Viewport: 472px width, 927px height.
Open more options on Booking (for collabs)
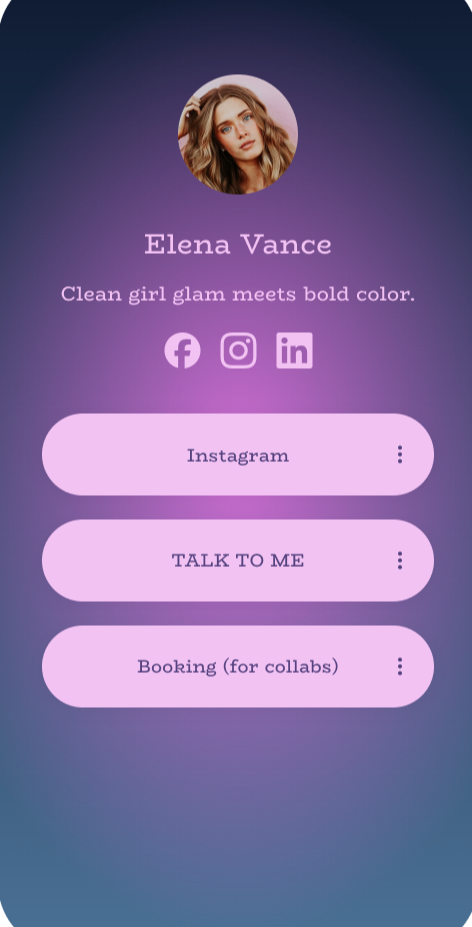coord(400,666)
